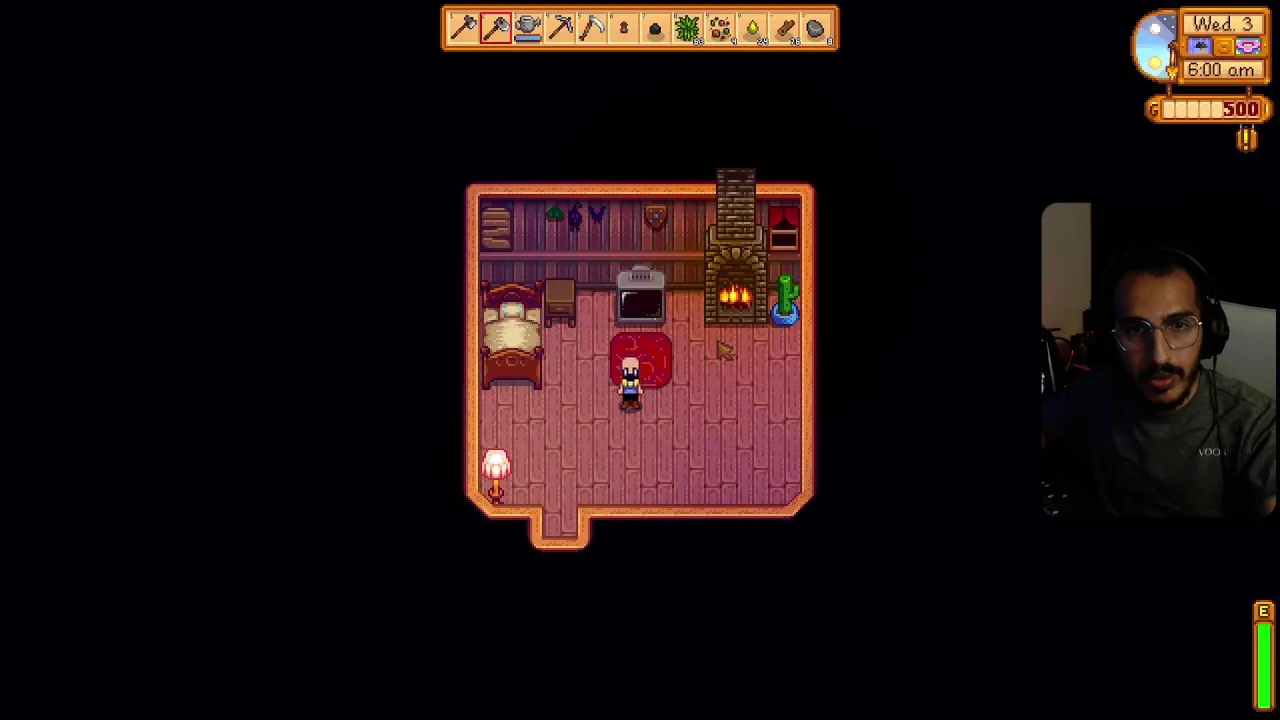Equip the watering can
The image size is (1280, 720).
click(x=527, y=28)
